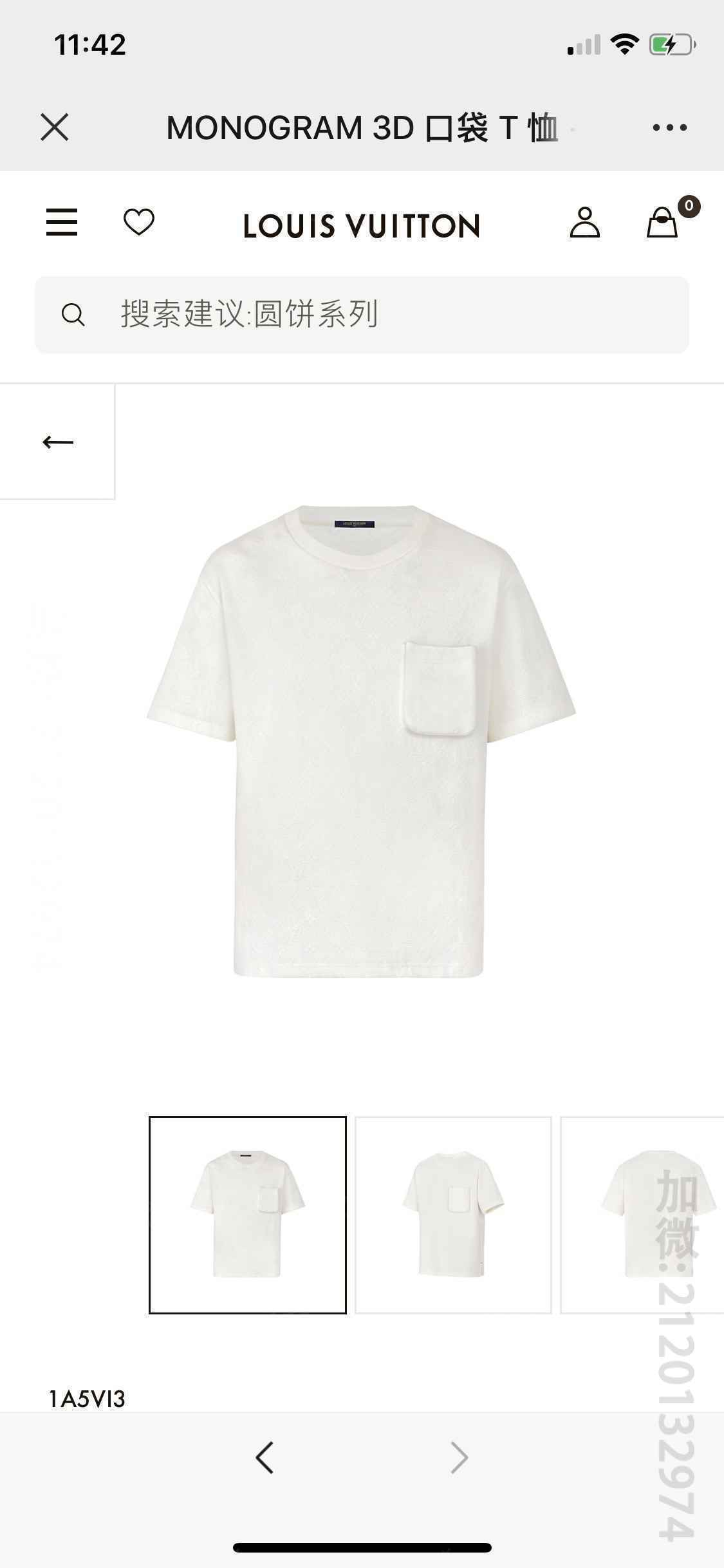Screen dimensions: 724x1568
Task: Go to the Louis Vuitton homepage logo
Action: (x=362, y=226)
